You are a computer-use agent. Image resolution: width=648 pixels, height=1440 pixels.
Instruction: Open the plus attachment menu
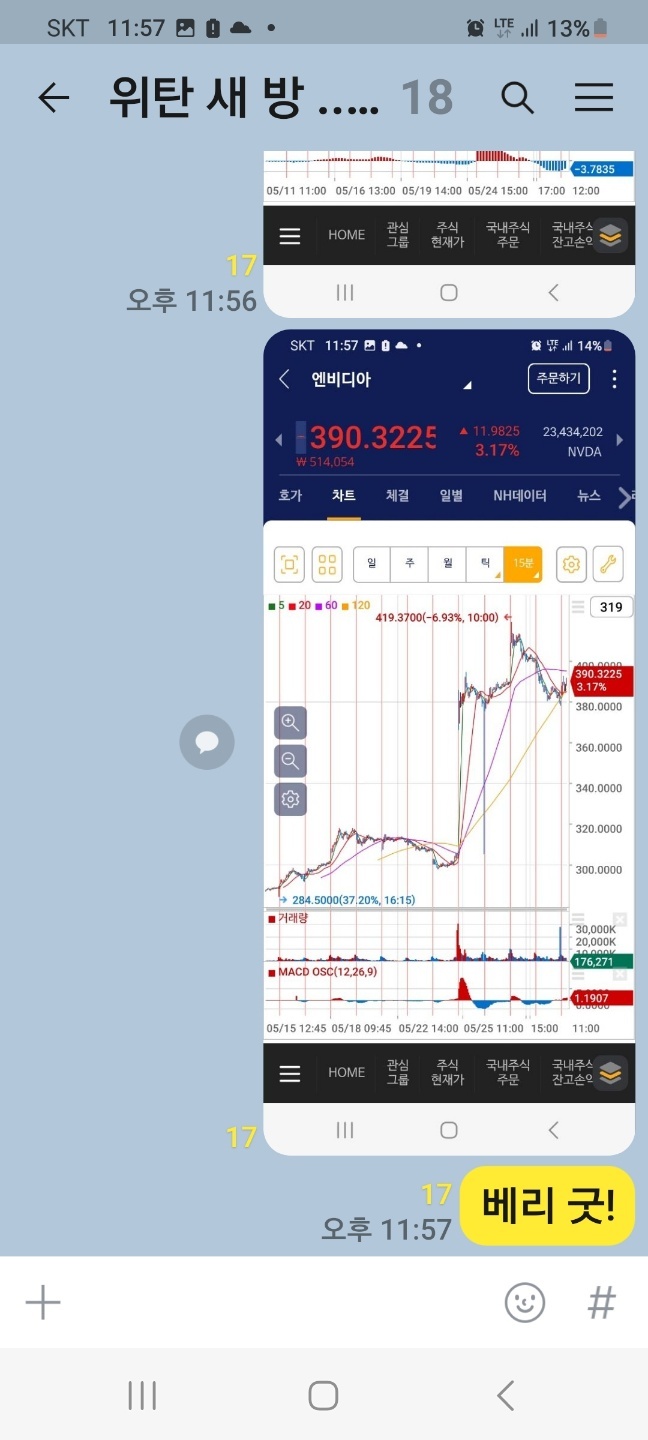pyautogui.click(x=43, y=1302)
